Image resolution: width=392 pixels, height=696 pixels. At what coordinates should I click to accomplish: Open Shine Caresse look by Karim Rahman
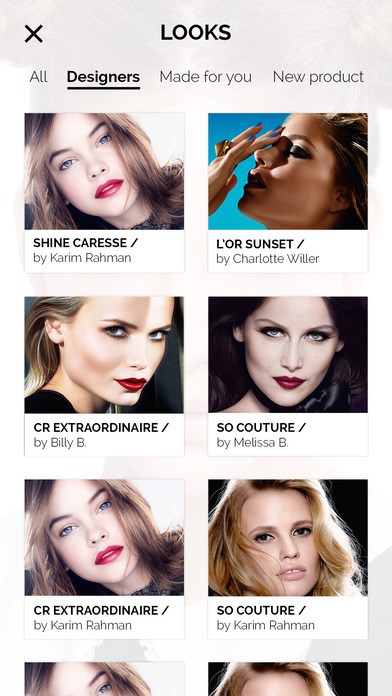point(104,193)
